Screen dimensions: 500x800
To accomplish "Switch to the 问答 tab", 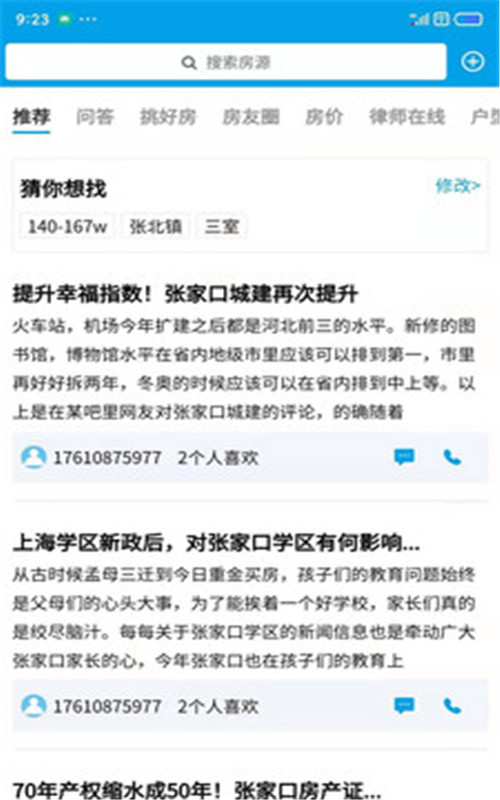I will tap(95, 117).
